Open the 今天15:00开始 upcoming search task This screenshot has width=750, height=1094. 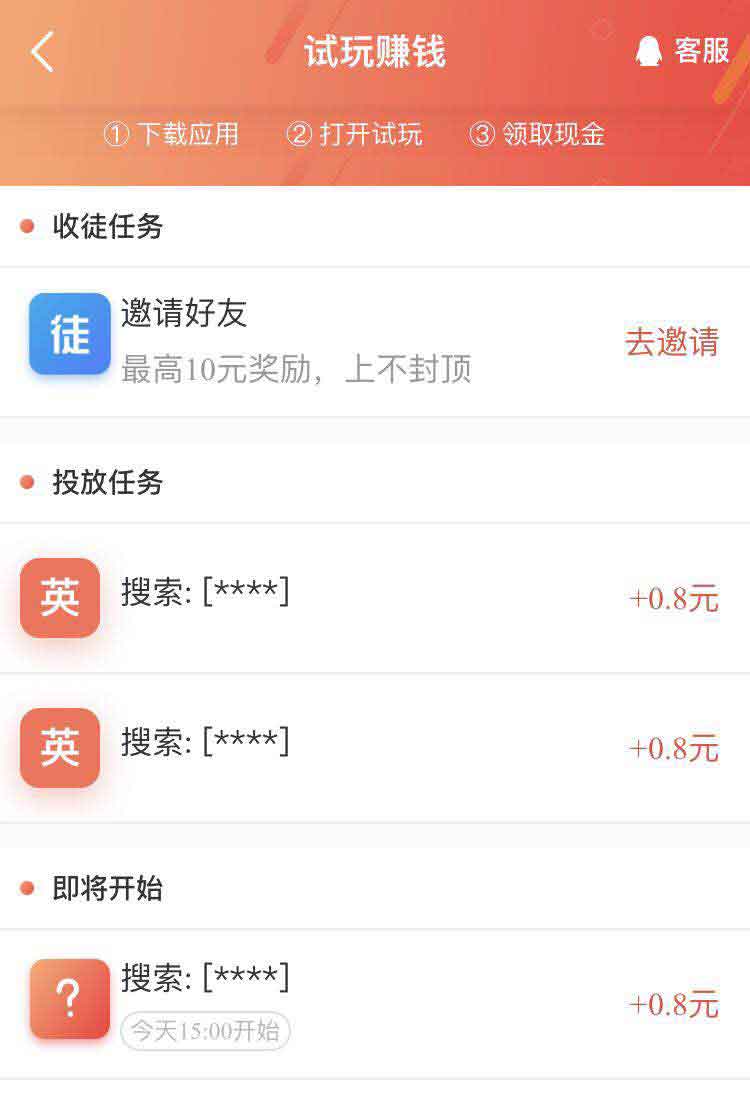click(300, 1003)
